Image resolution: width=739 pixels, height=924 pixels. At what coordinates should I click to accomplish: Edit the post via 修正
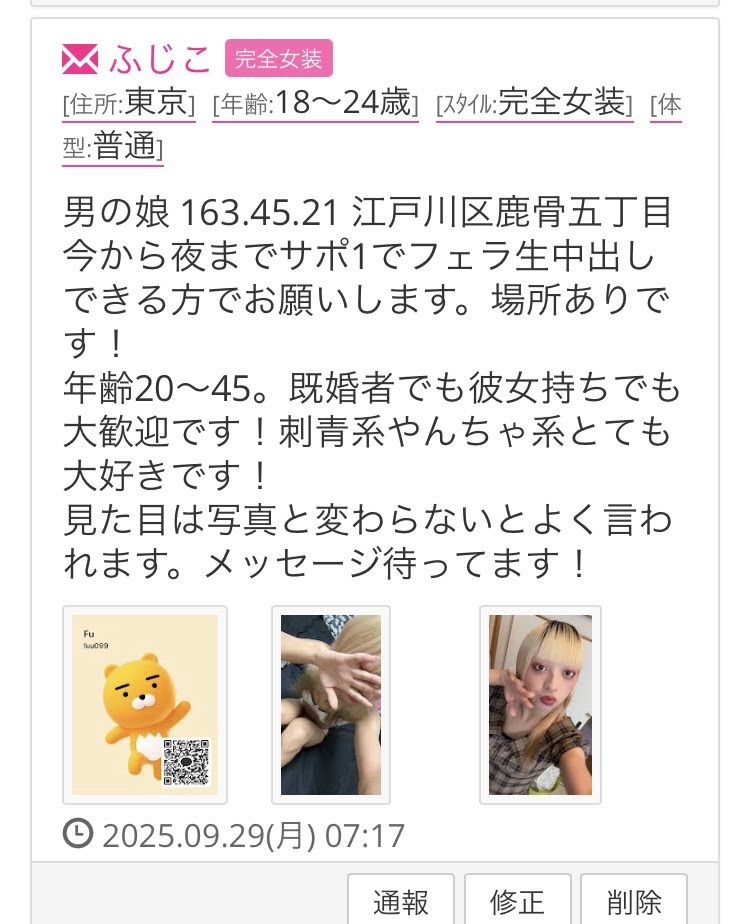point(517,900)
